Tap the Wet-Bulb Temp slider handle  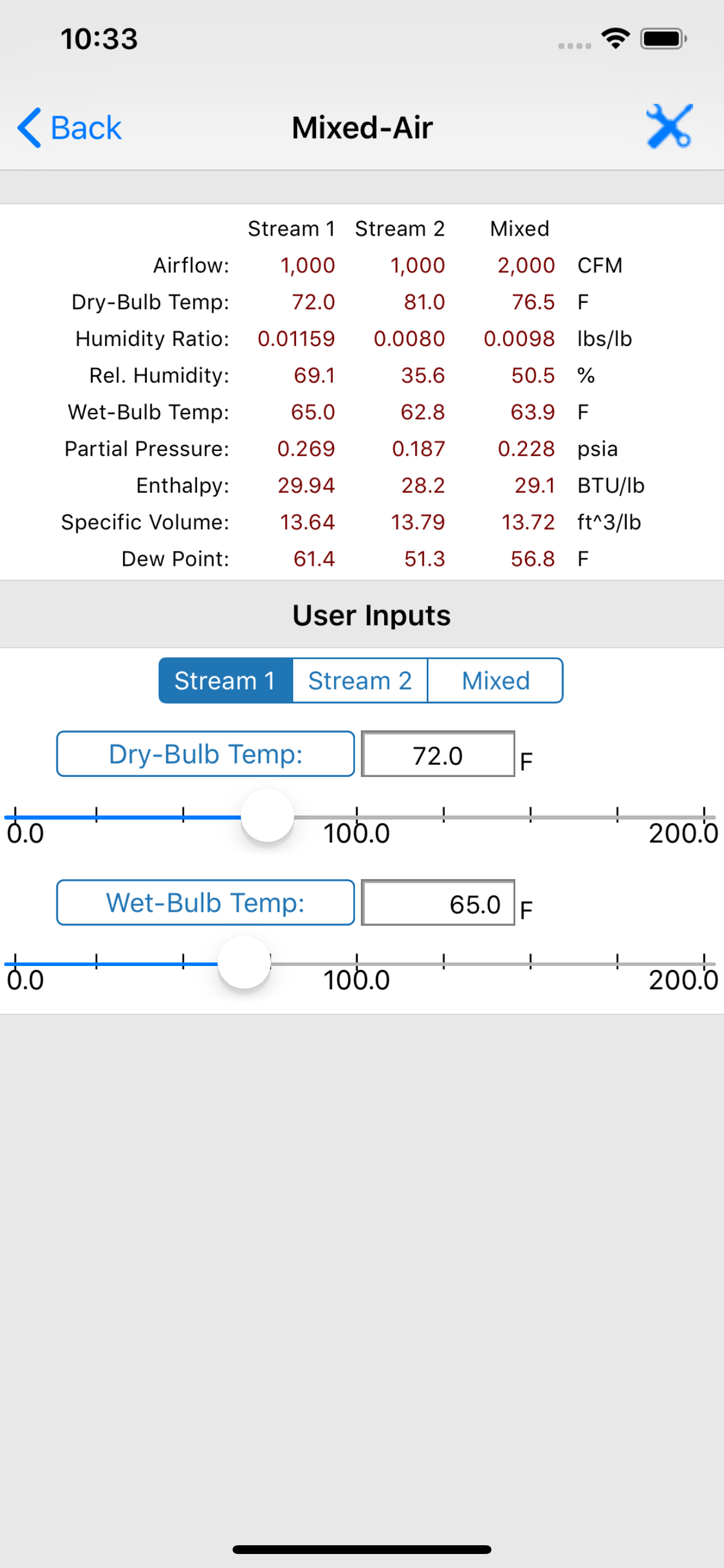click(244, 963)
